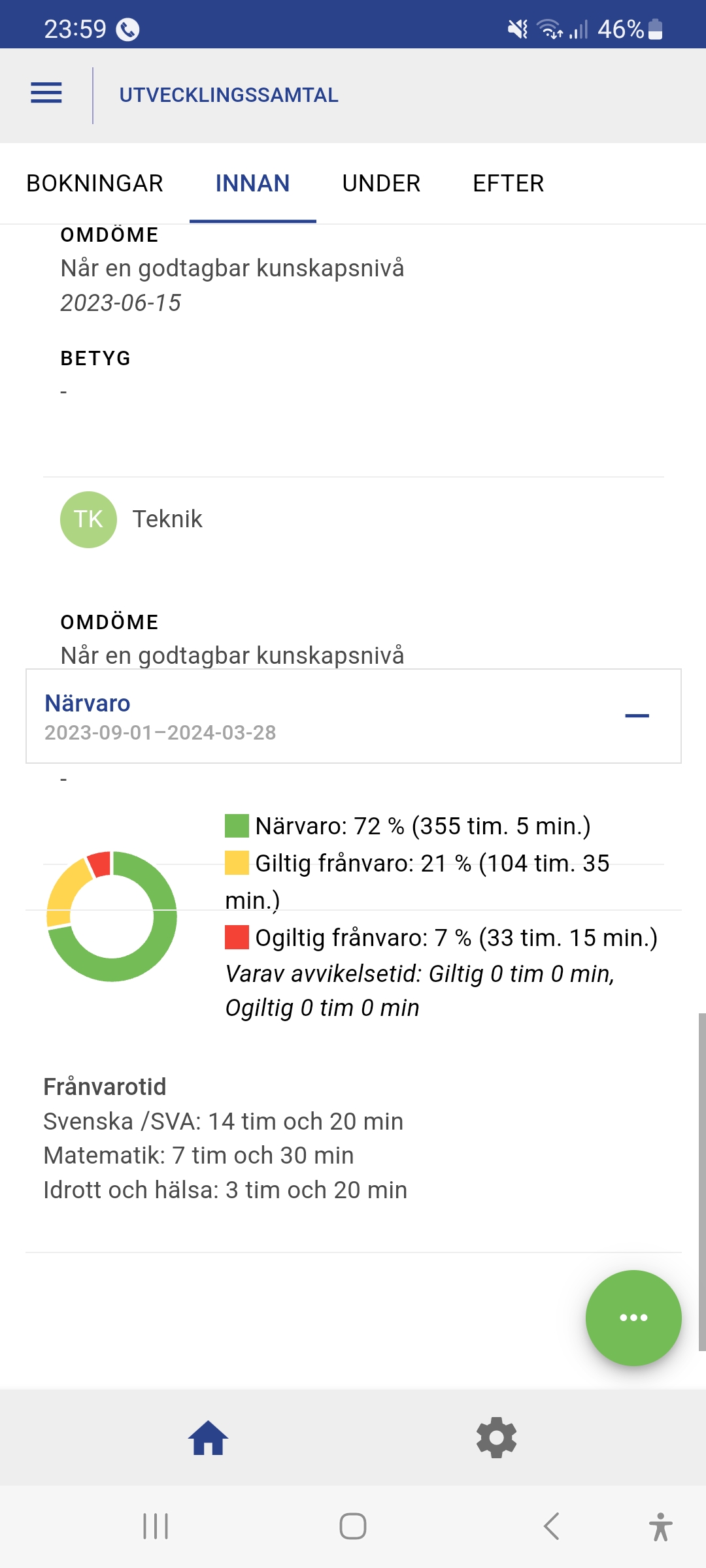Switch to the Under tab
The width and height of the screenshot is (706, 1568).
click(381, 184)
